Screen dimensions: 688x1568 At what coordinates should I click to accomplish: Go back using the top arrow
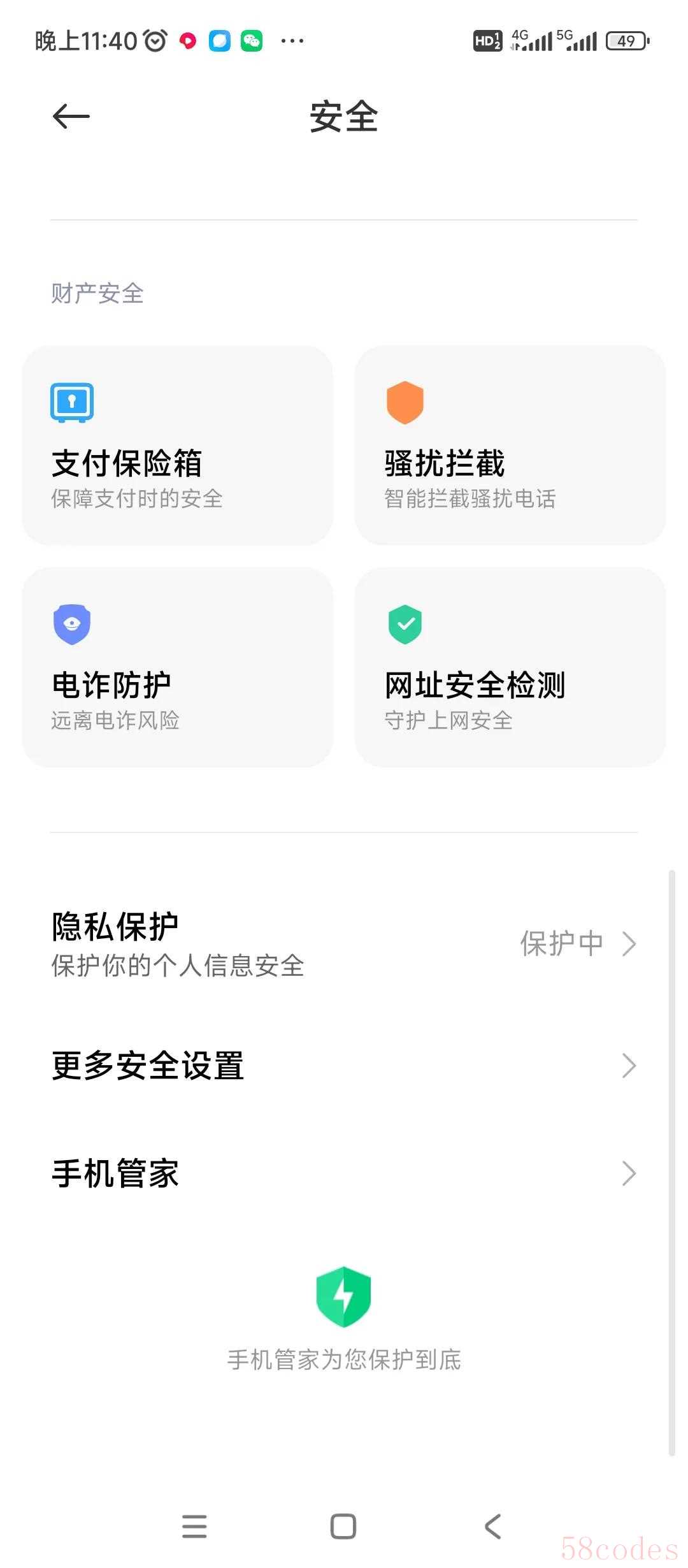71,117
